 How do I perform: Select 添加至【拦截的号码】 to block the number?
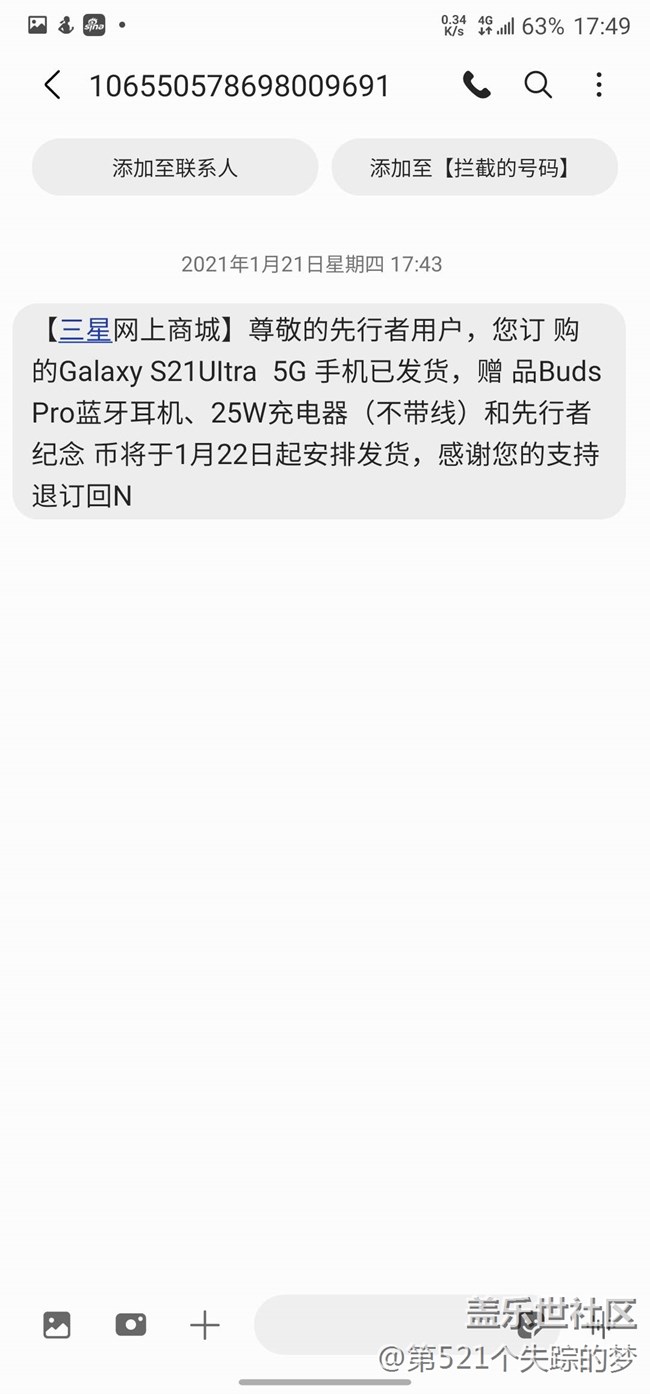pos(474,167)
